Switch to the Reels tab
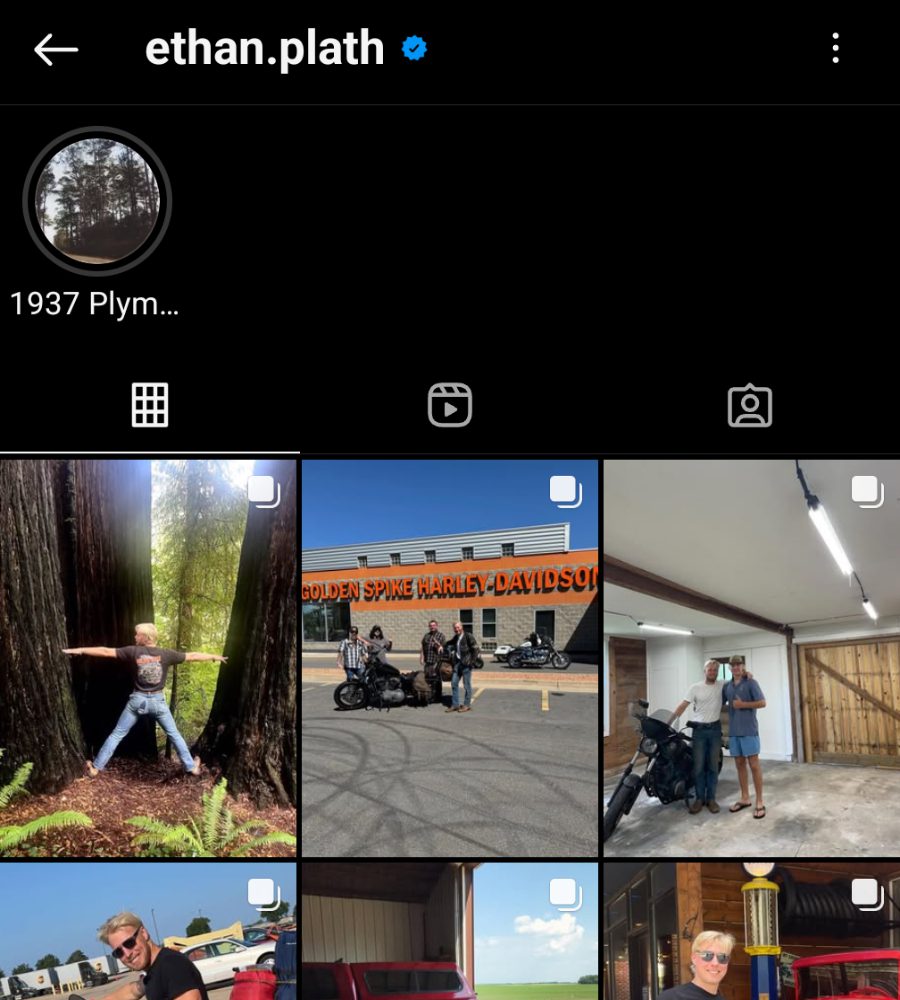Viewport: 900px width, 1000px height. (449, 406)
